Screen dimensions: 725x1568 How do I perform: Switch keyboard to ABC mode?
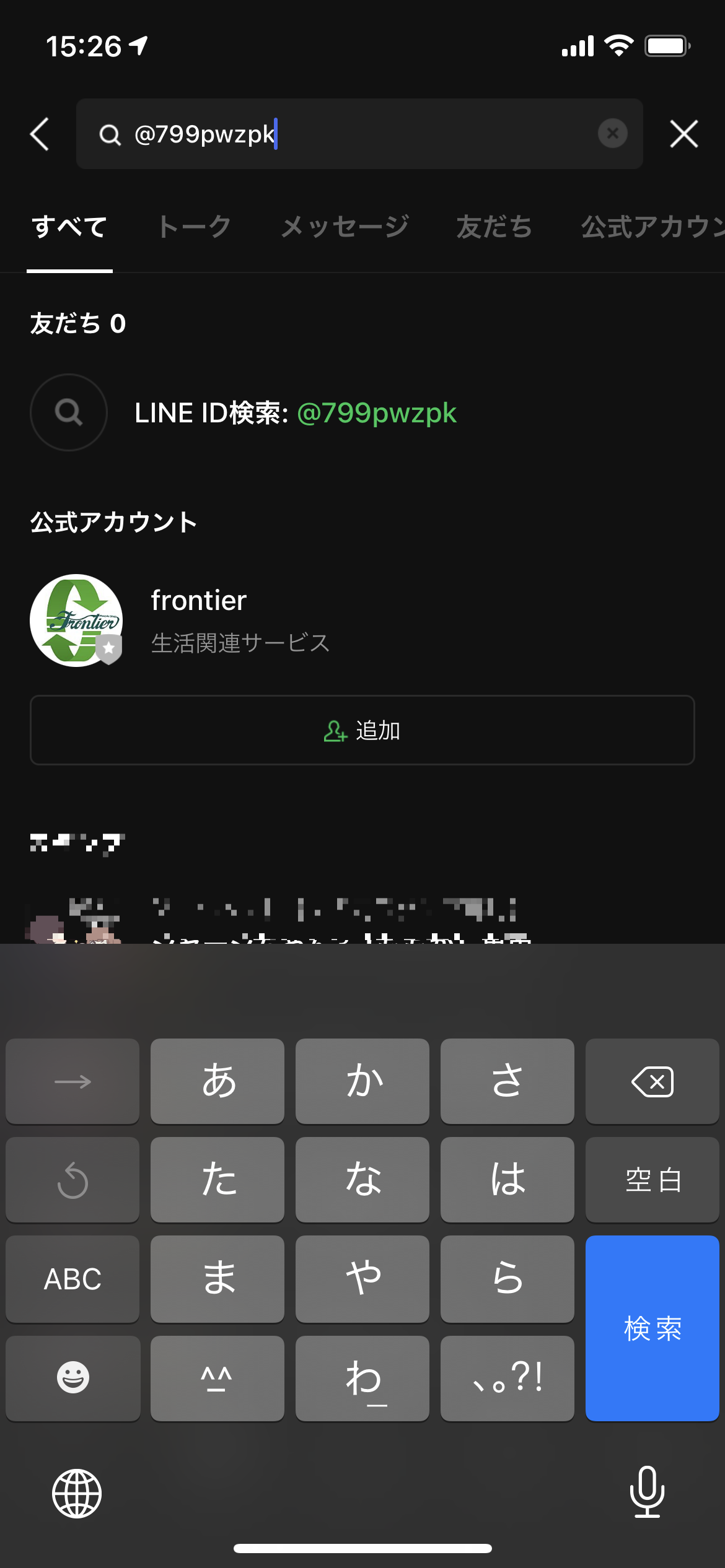pos(72,1279)
